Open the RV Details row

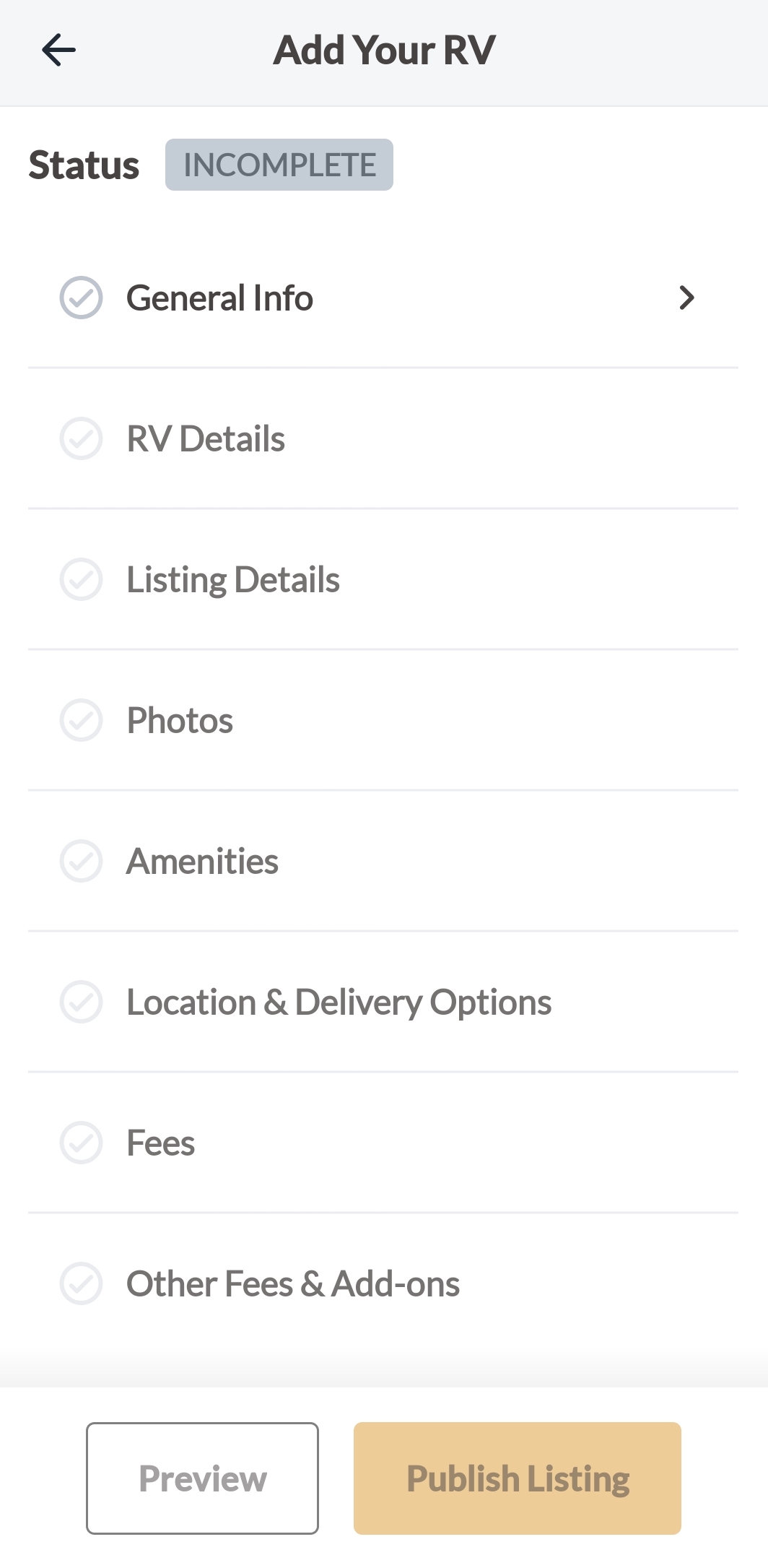point(383,438)
